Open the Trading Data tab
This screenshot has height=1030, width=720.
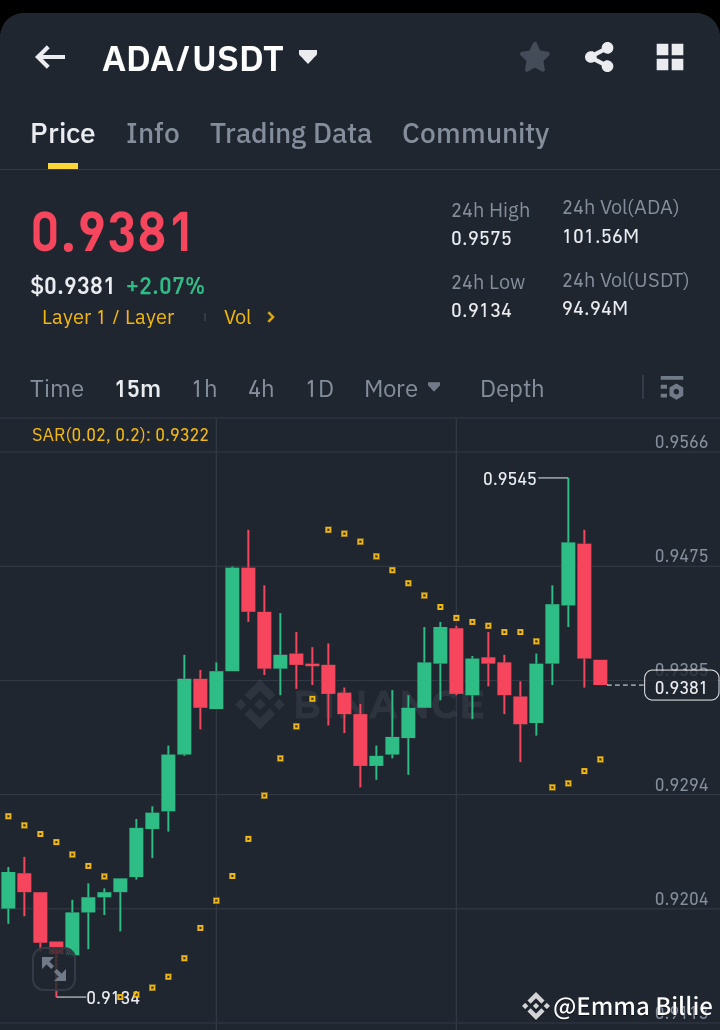click(291, 133)
